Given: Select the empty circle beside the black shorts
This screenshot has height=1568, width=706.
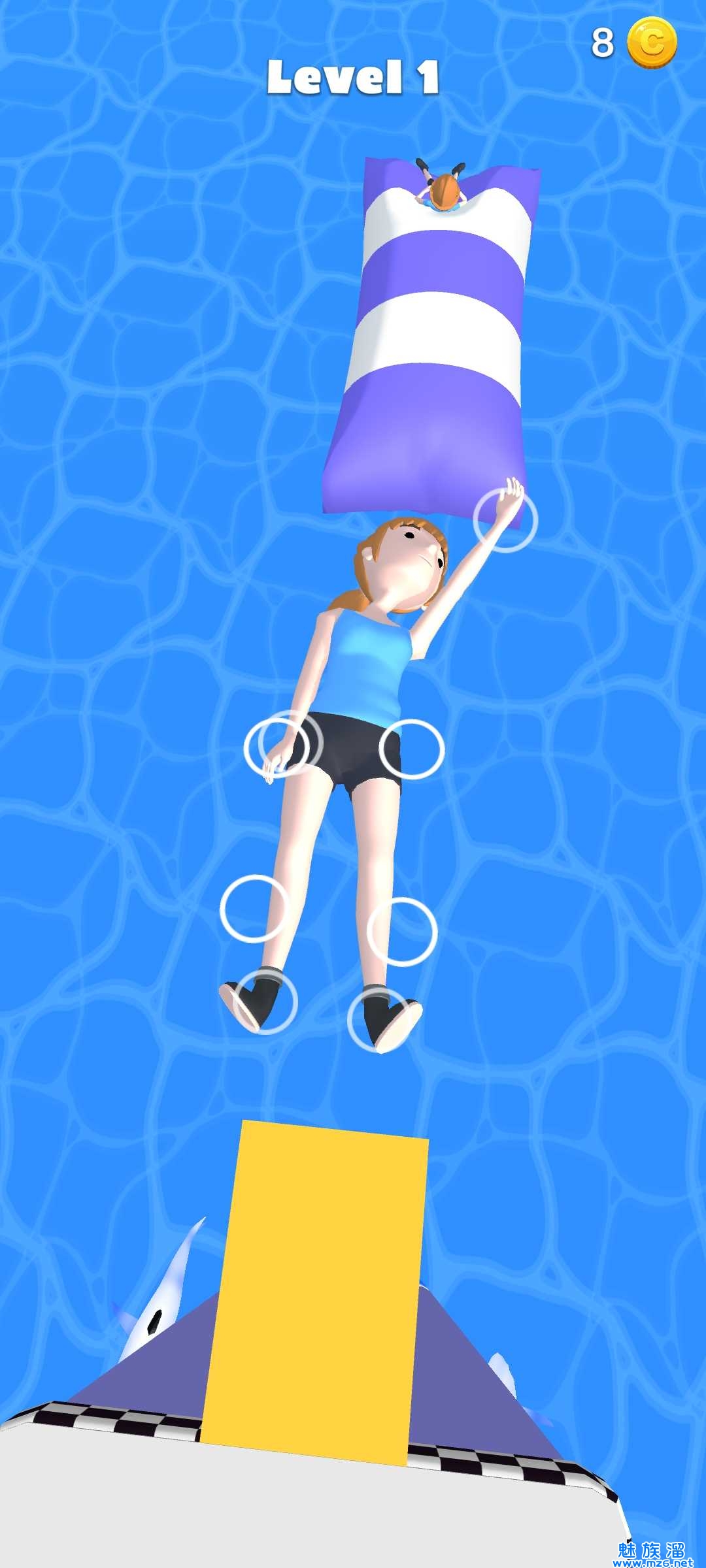Looking at the screenshot, I should tap(412, 749).
